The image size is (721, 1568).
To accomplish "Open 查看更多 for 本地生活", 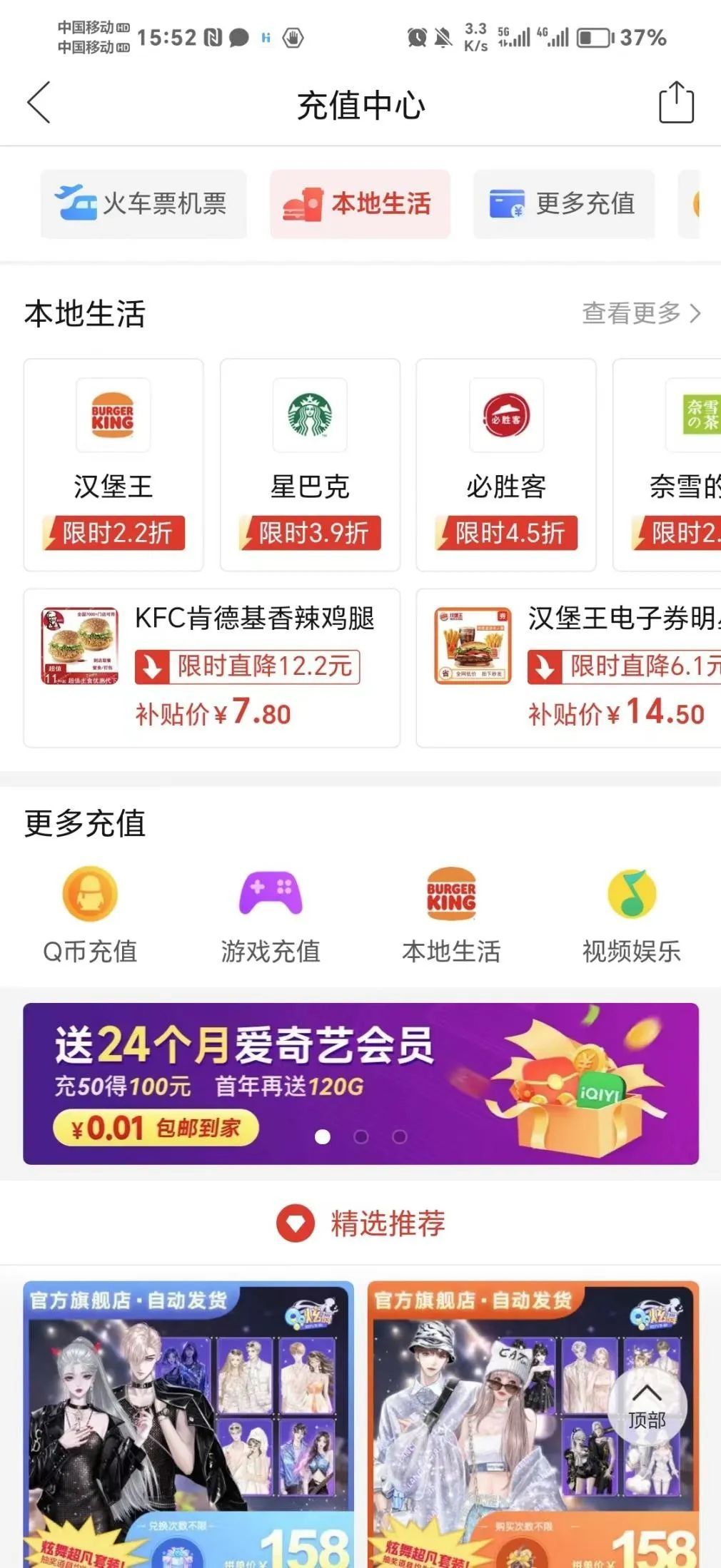I will point(640,313).
